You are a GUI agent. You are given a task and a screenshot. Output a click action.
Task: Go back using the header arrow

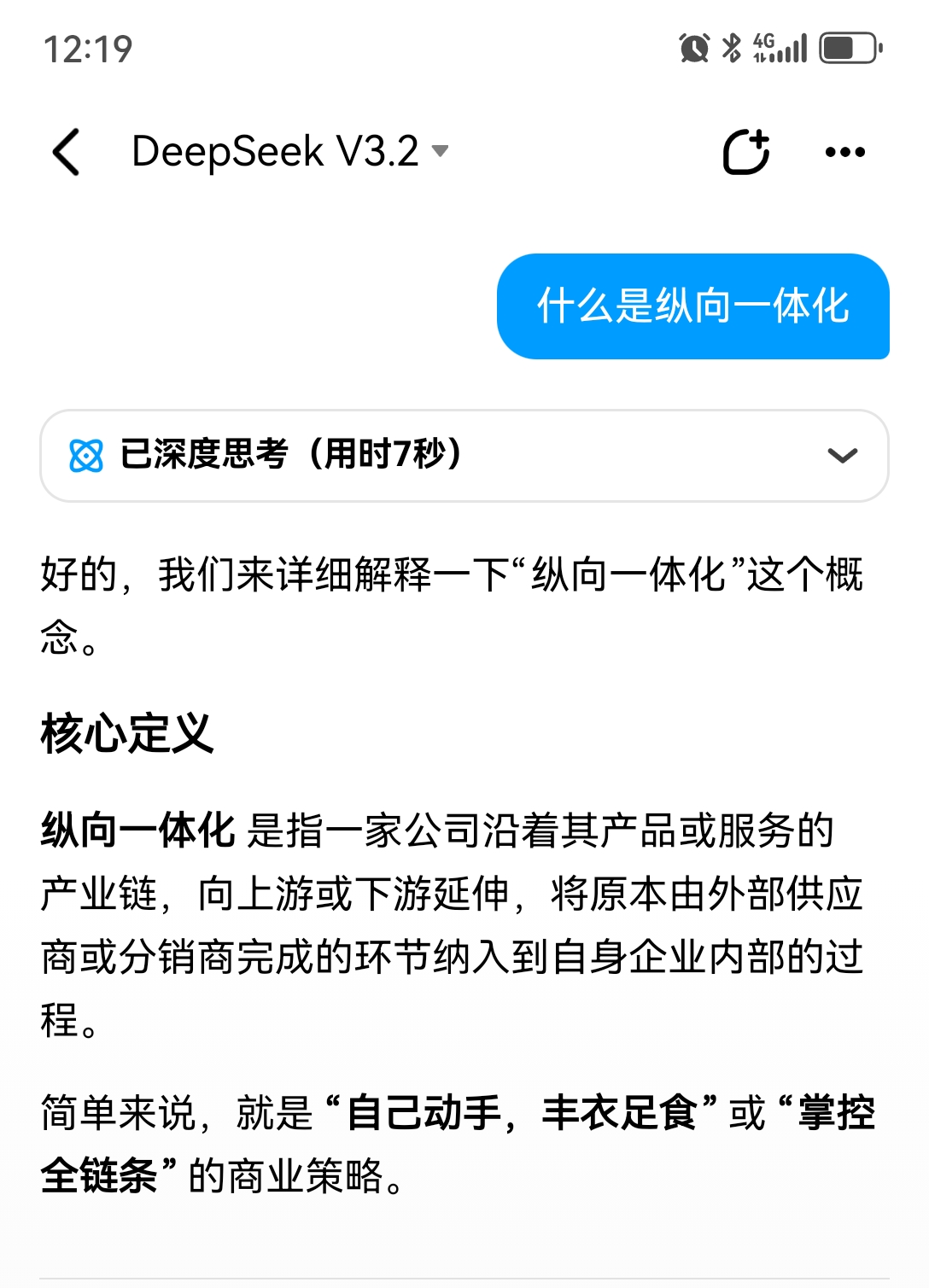[67, 152]
